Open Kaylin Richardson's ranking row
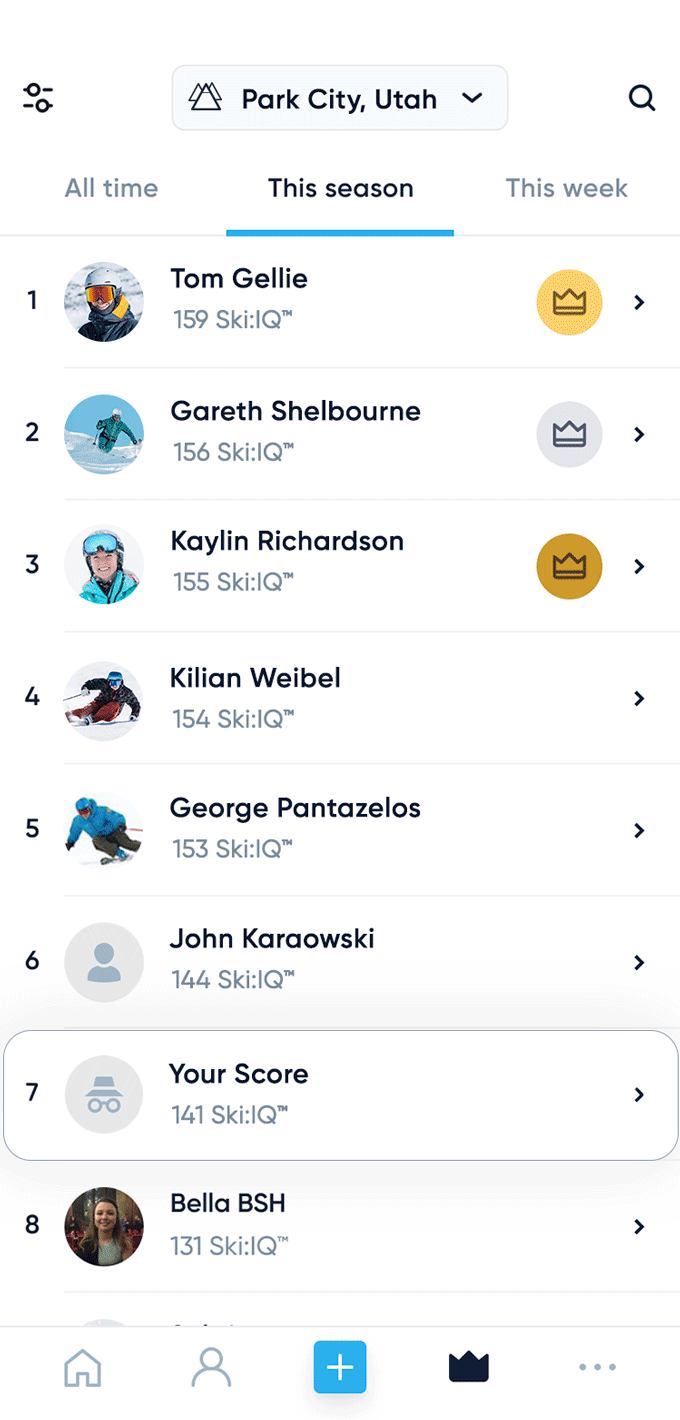Image resolution: width=680 pixels, height=1420 pixels. tap(340, 566)
